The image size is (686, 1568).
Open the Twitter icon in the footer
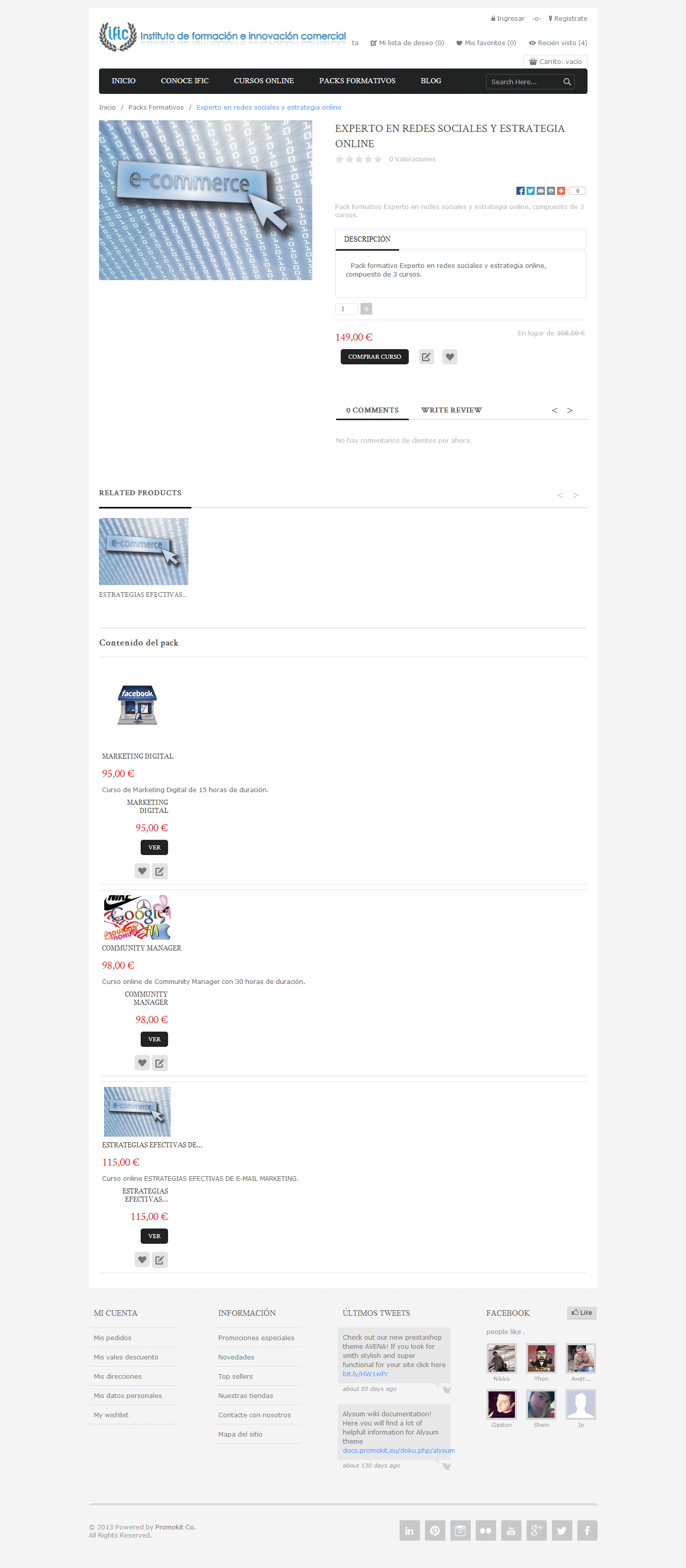tap(561, 1530)
